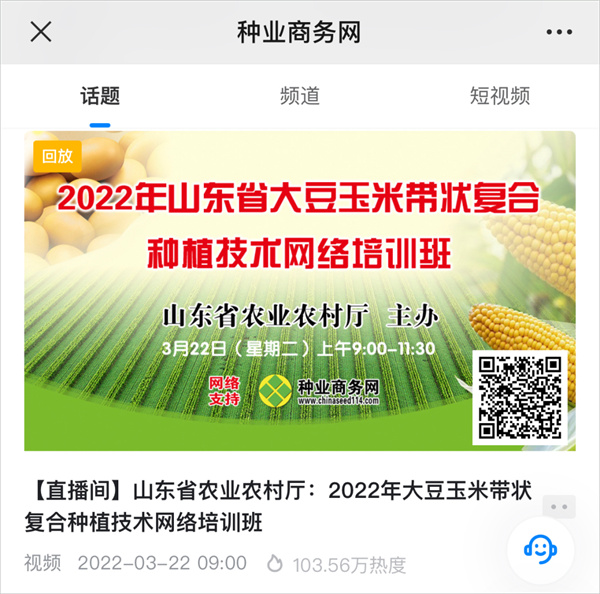Contact customer service via headset icon
The image size is (600, 594).
pos(540,548)
